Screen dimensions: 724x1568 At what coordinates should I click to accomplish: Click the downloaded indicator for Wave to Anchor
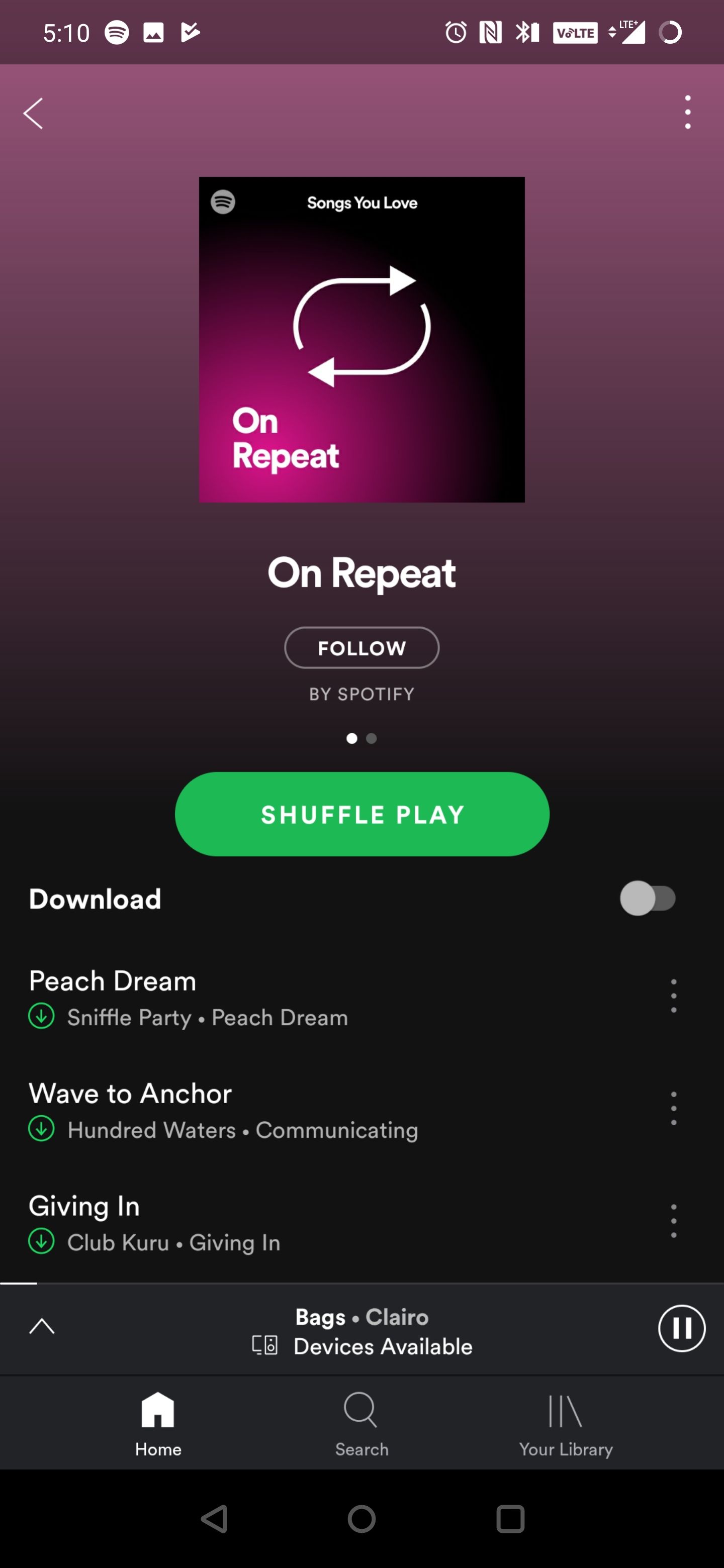pyautogui.click(x=40, y=1129)
